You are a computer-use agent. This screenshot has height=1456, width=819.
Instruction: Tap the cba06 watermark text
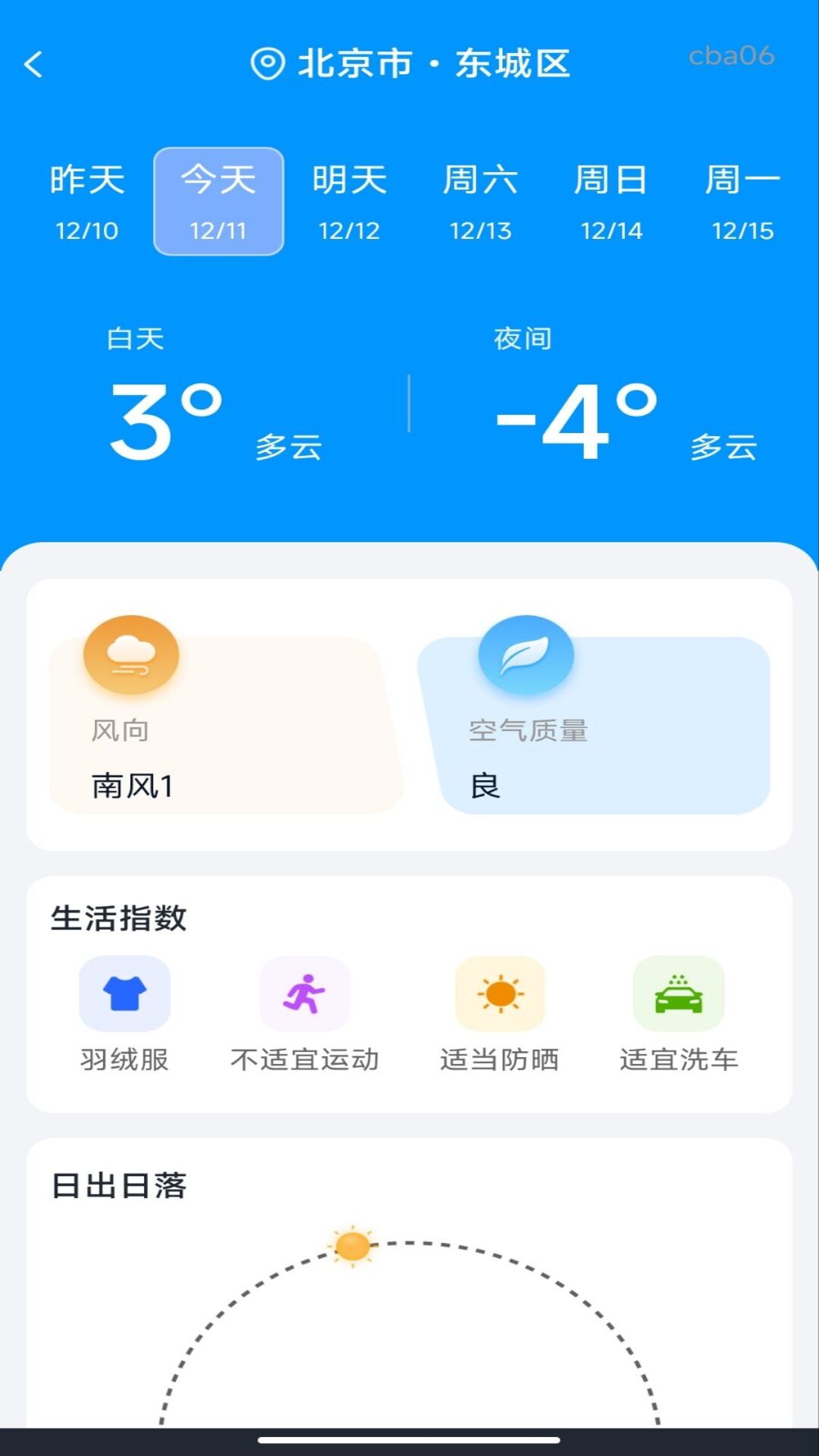[x=732, y=55]
